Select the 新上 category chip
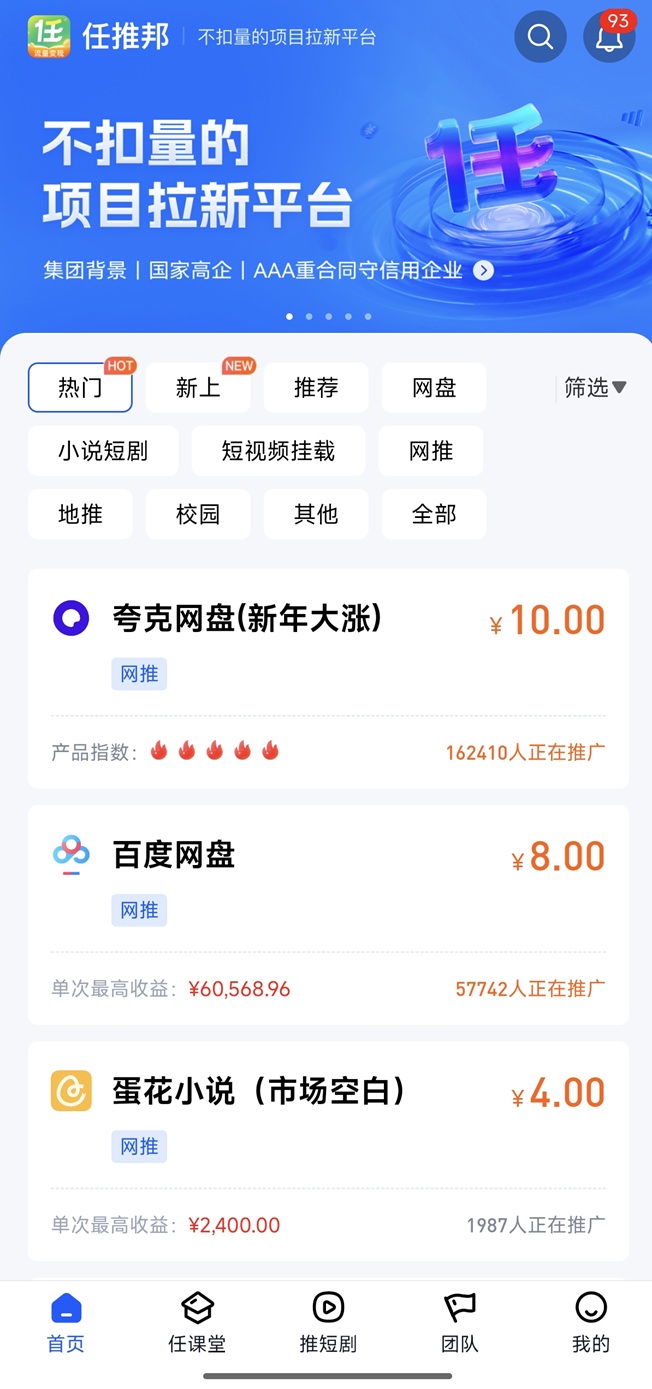 pyautogui.click(x=198, y=388)
